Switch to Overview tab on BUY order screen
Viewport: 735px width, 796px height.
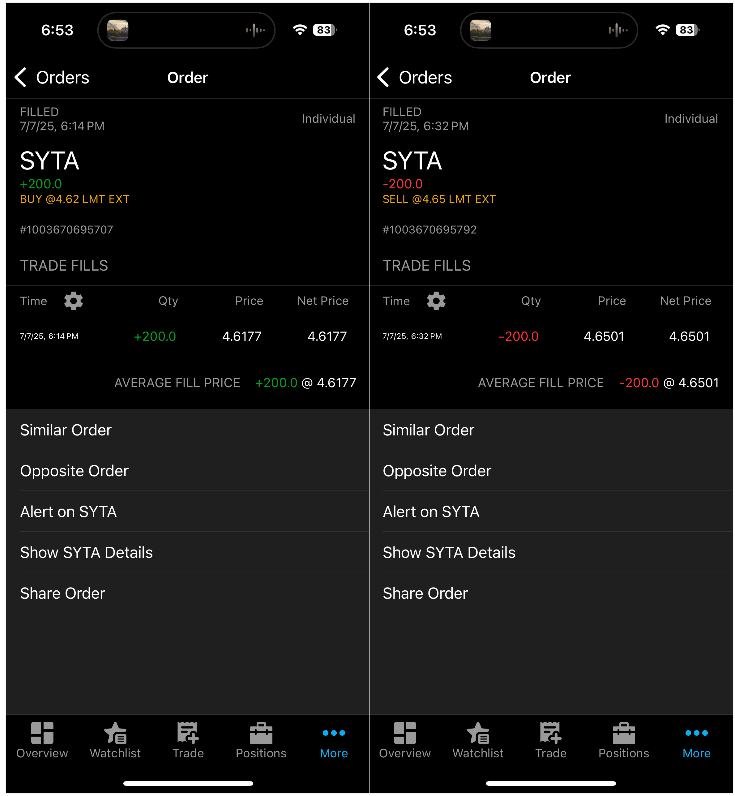tap(42, 740)
